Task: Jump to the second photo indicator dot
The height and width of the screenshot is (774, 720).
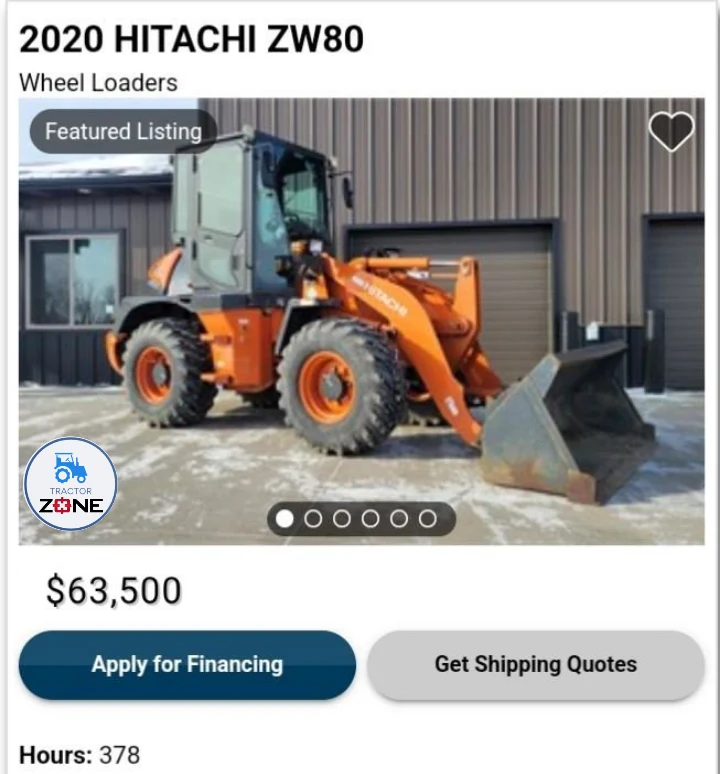Action: 313,518
